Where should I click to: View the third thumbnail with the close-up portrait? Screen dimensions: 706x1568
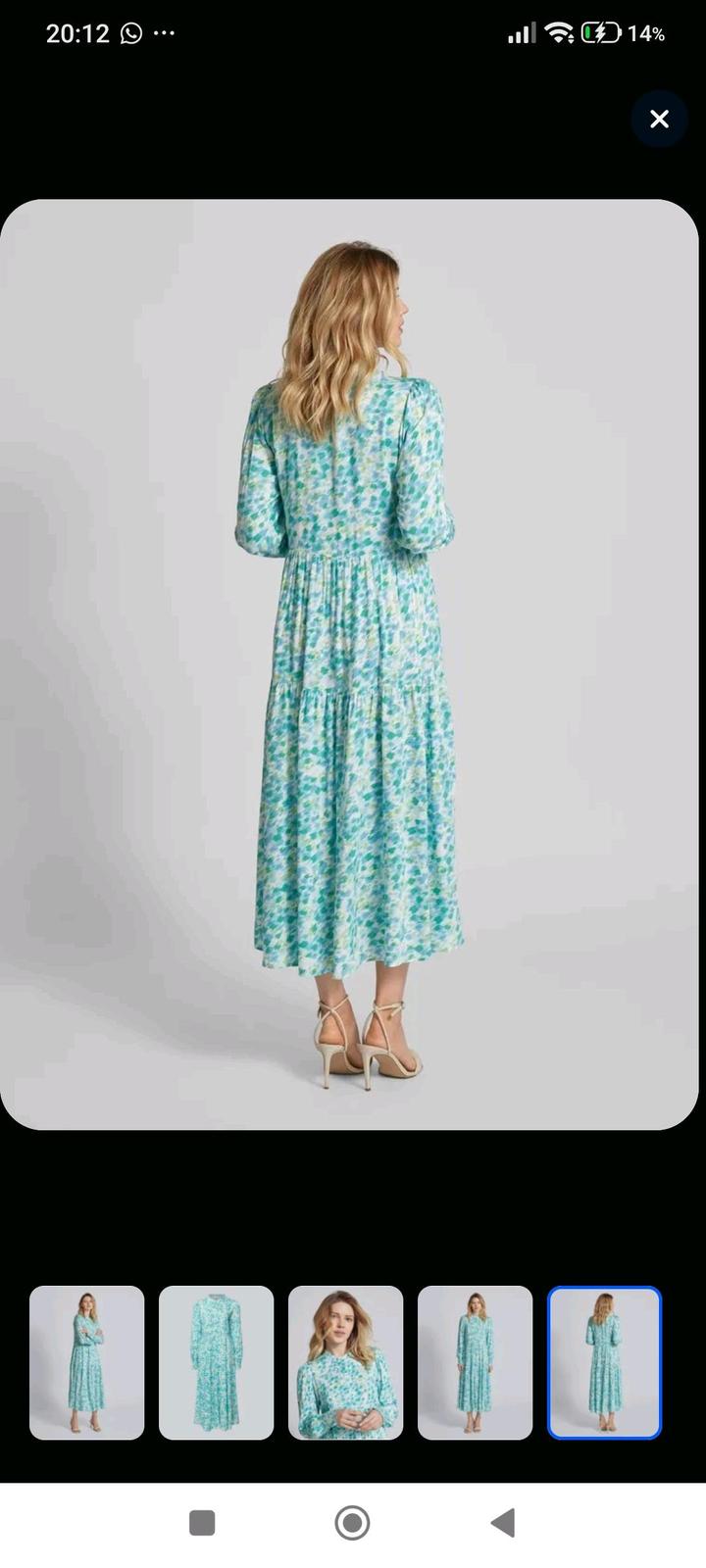(345, 1362)
